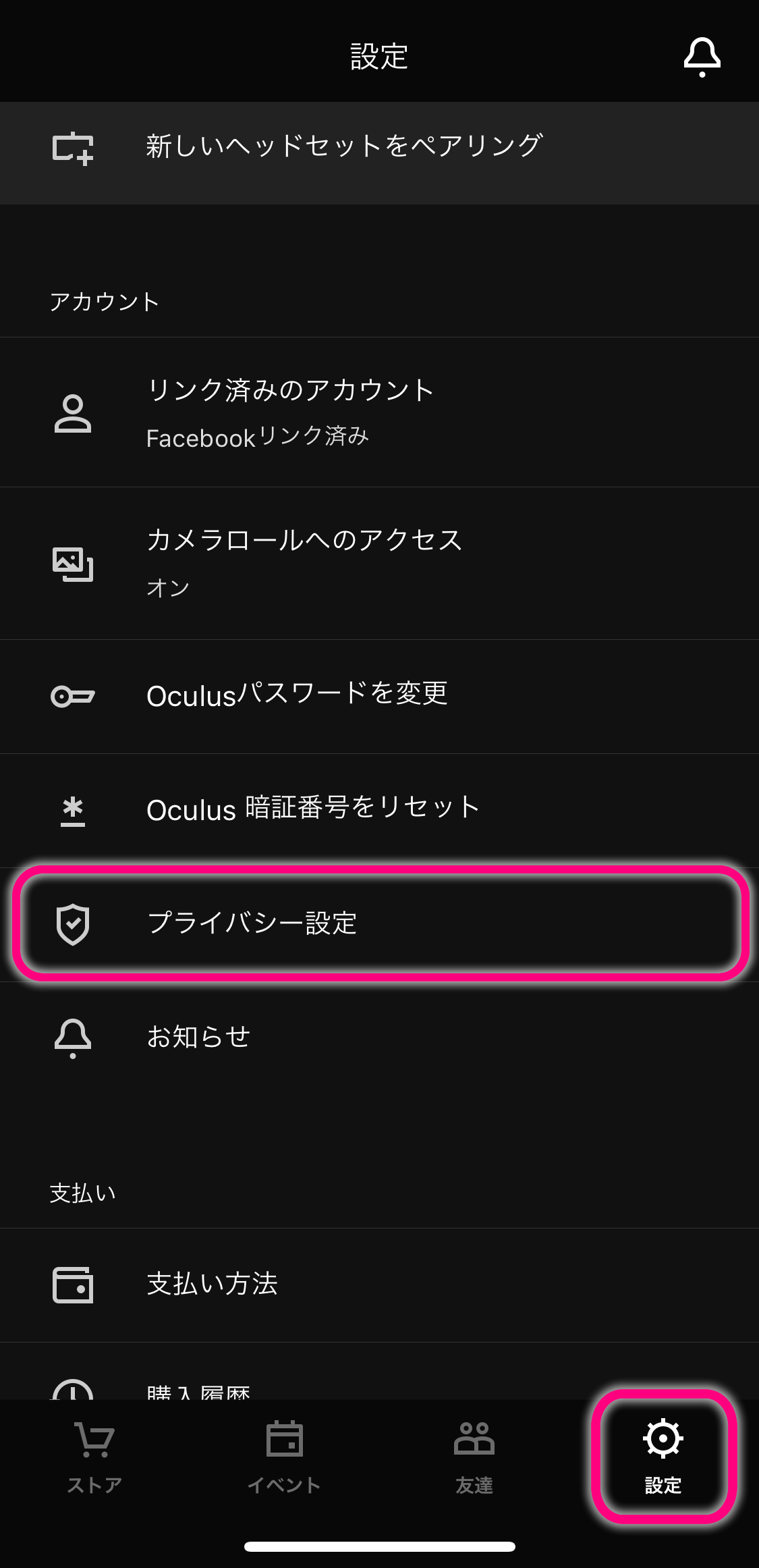Open カメラロールへのアクセス setting
Viewport: 759px width, 1568px height.
[x=379, y=564]
